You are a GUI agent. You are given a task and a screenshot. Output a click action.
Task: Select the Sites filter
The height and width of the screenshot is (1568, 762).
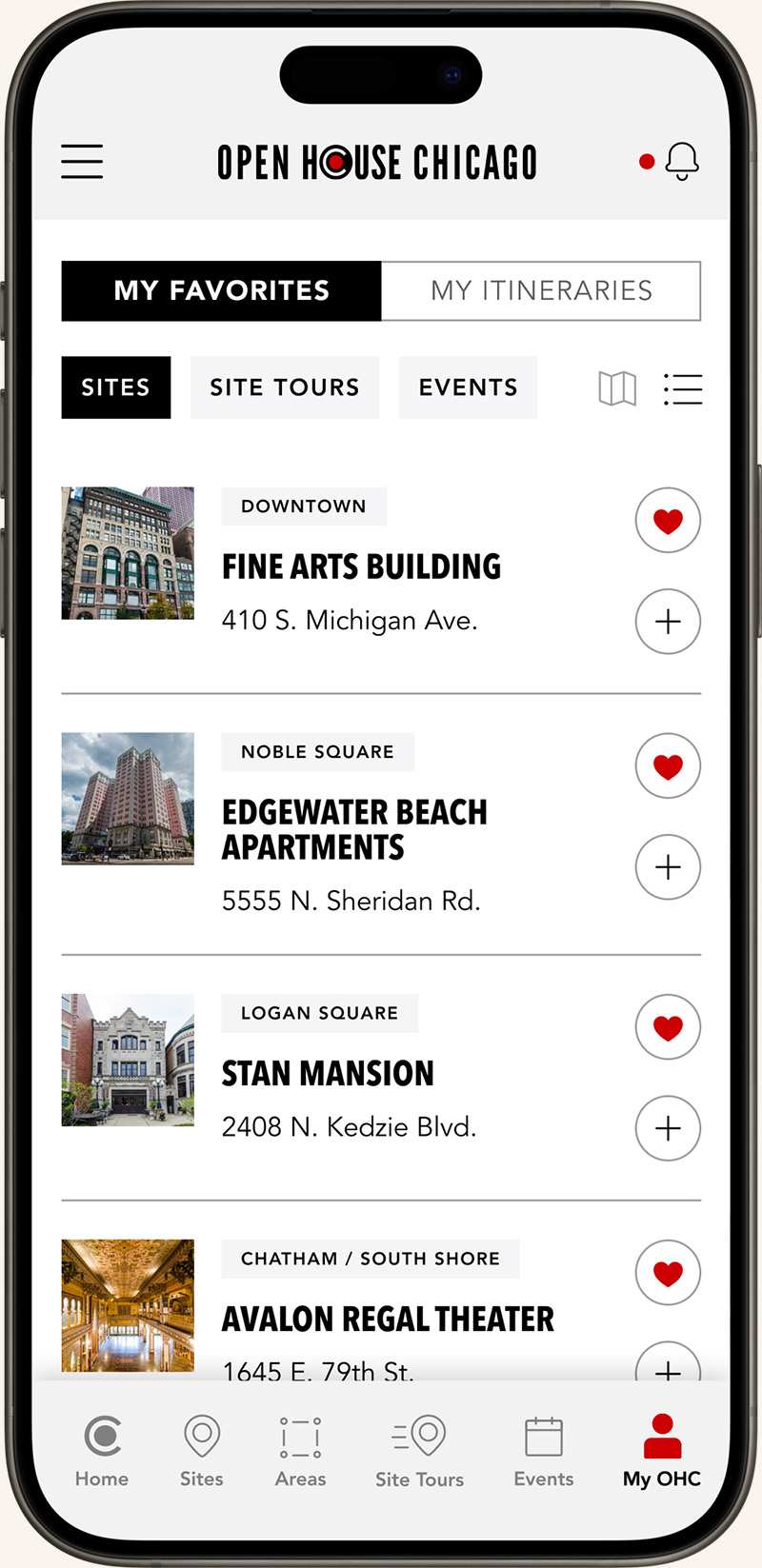pos(115,387)
